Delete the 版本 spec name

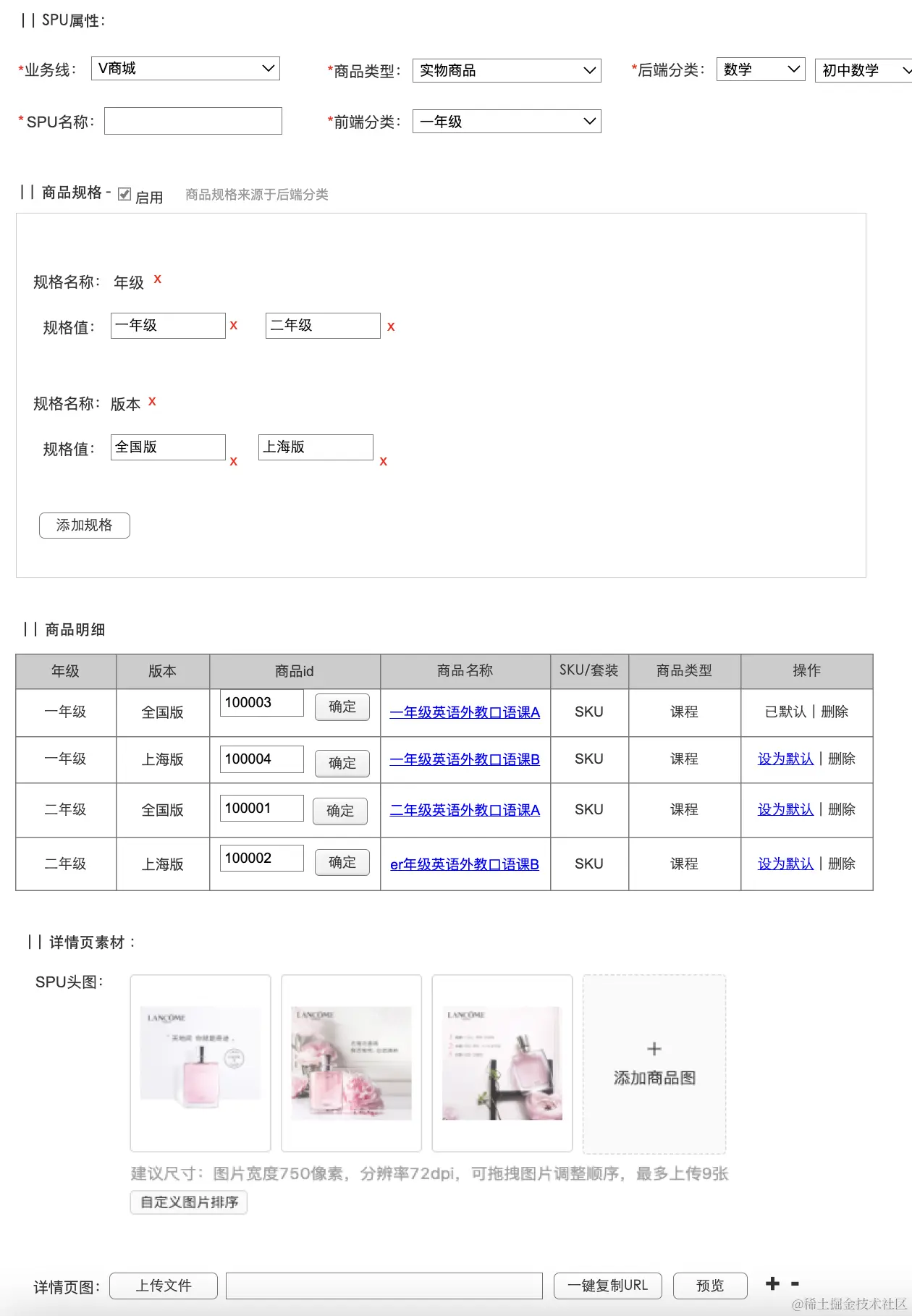click(x=152, y=401)
